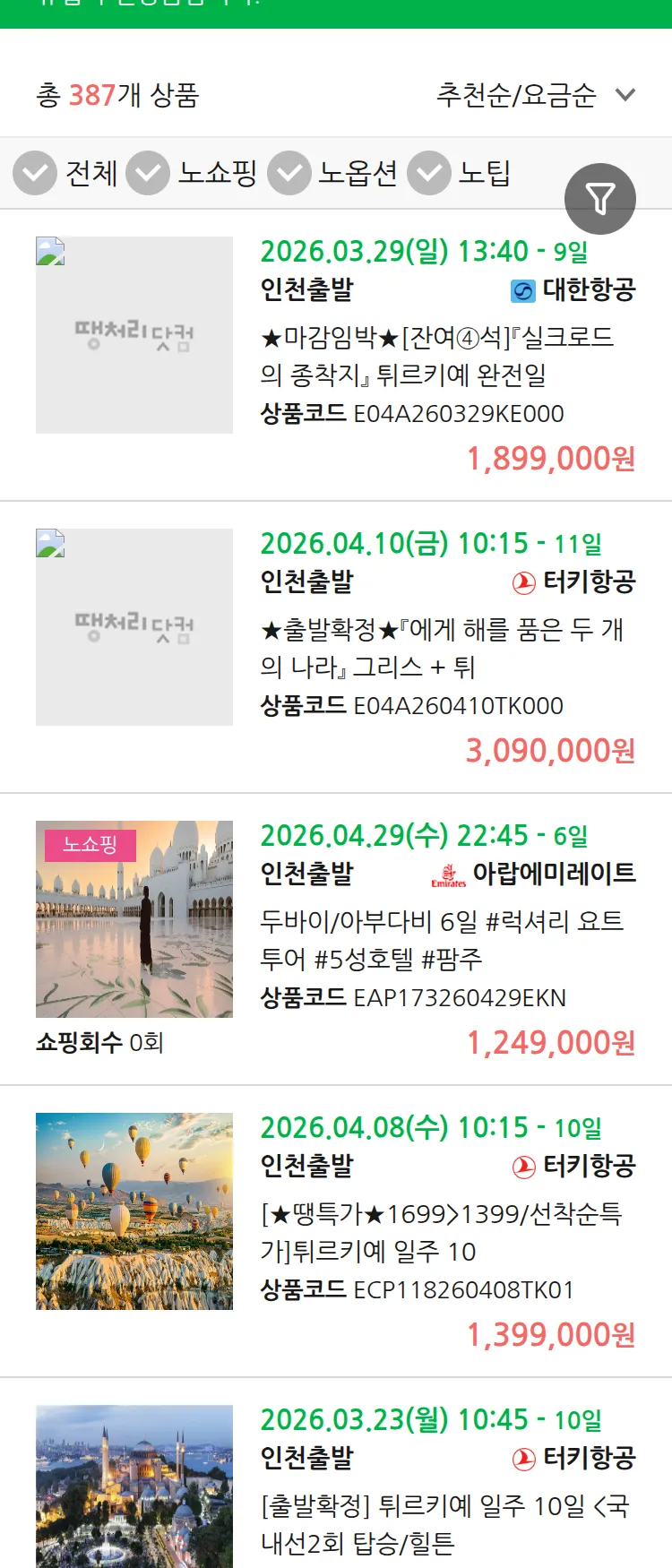672x1568 pixels.
Task: Click the pink 노쇼핑 badge on the Dubai tour
Action: pyautogui.click(x=90, y=844)
